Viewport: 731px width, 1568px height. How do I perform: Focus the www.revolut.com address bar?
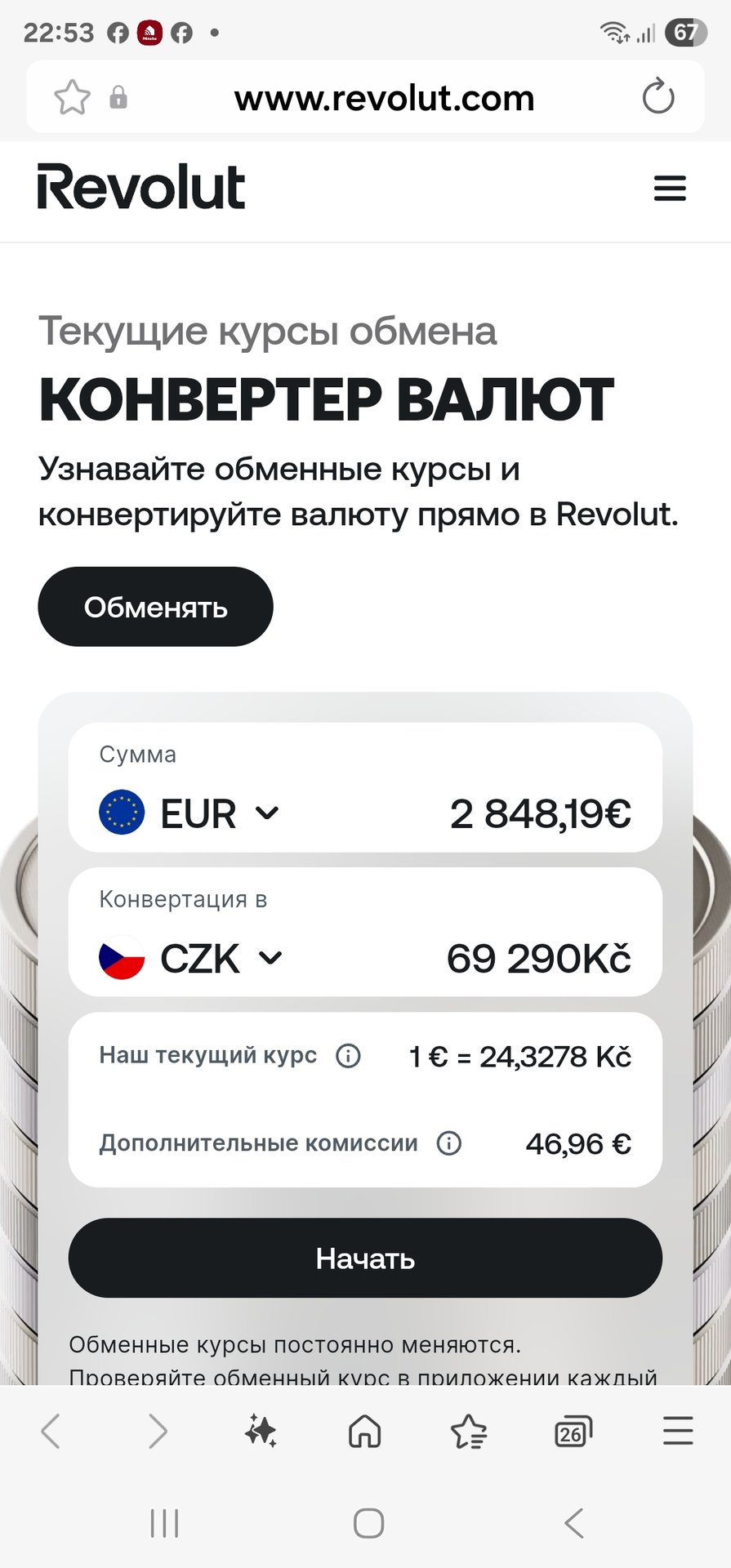(x=384, y=99)
